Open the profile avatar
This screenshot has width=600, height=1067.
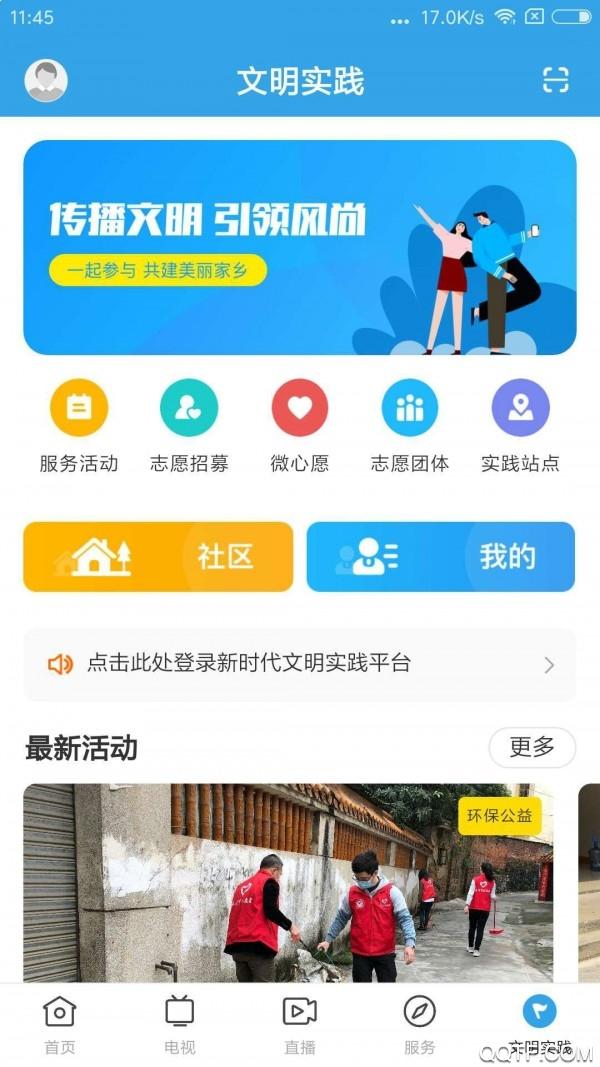pos(45,81)
